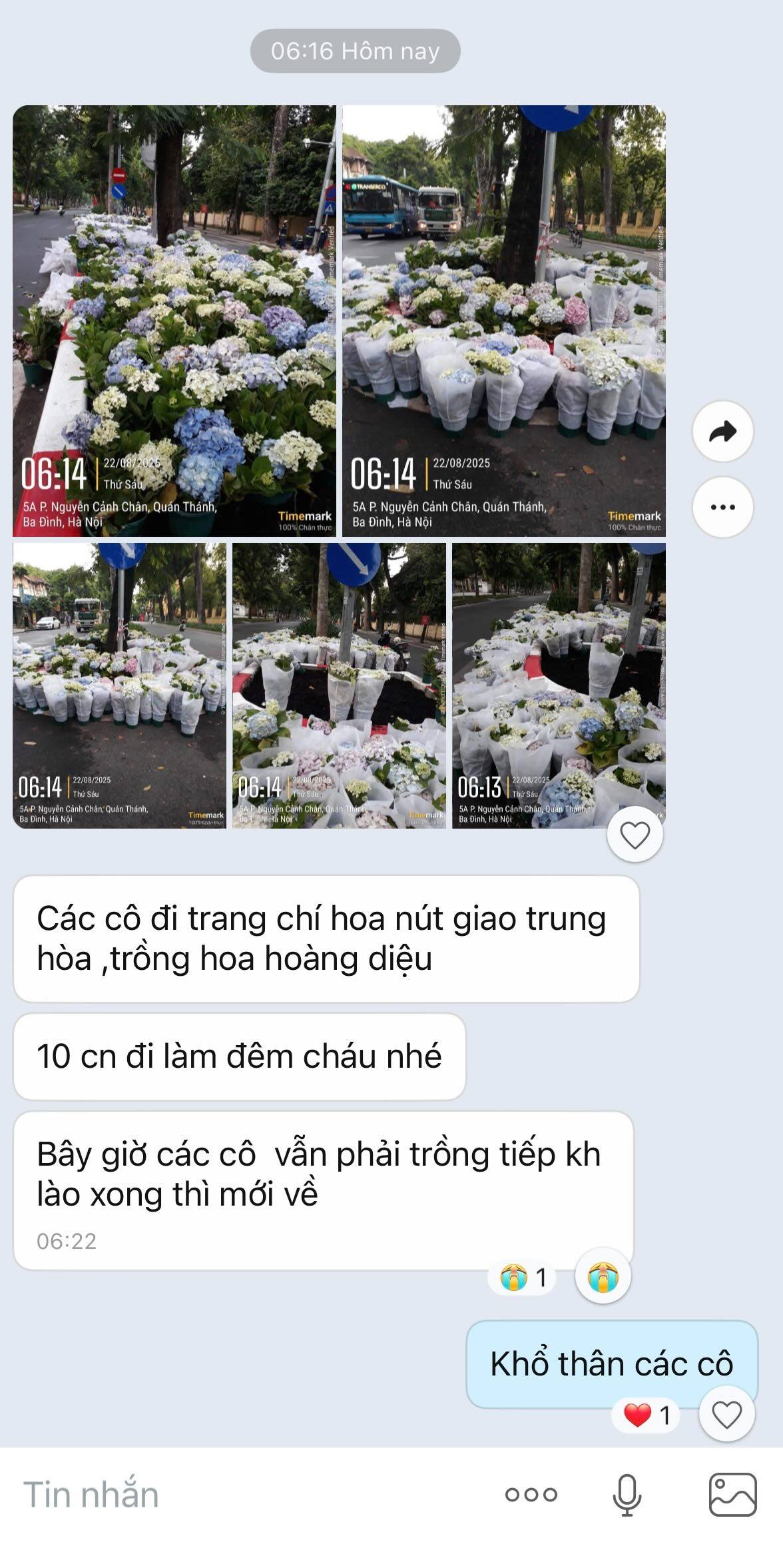Screen dimensions: 783x1568
Task: Open more attachment options (three dots)
Action: pos(531,1494)
